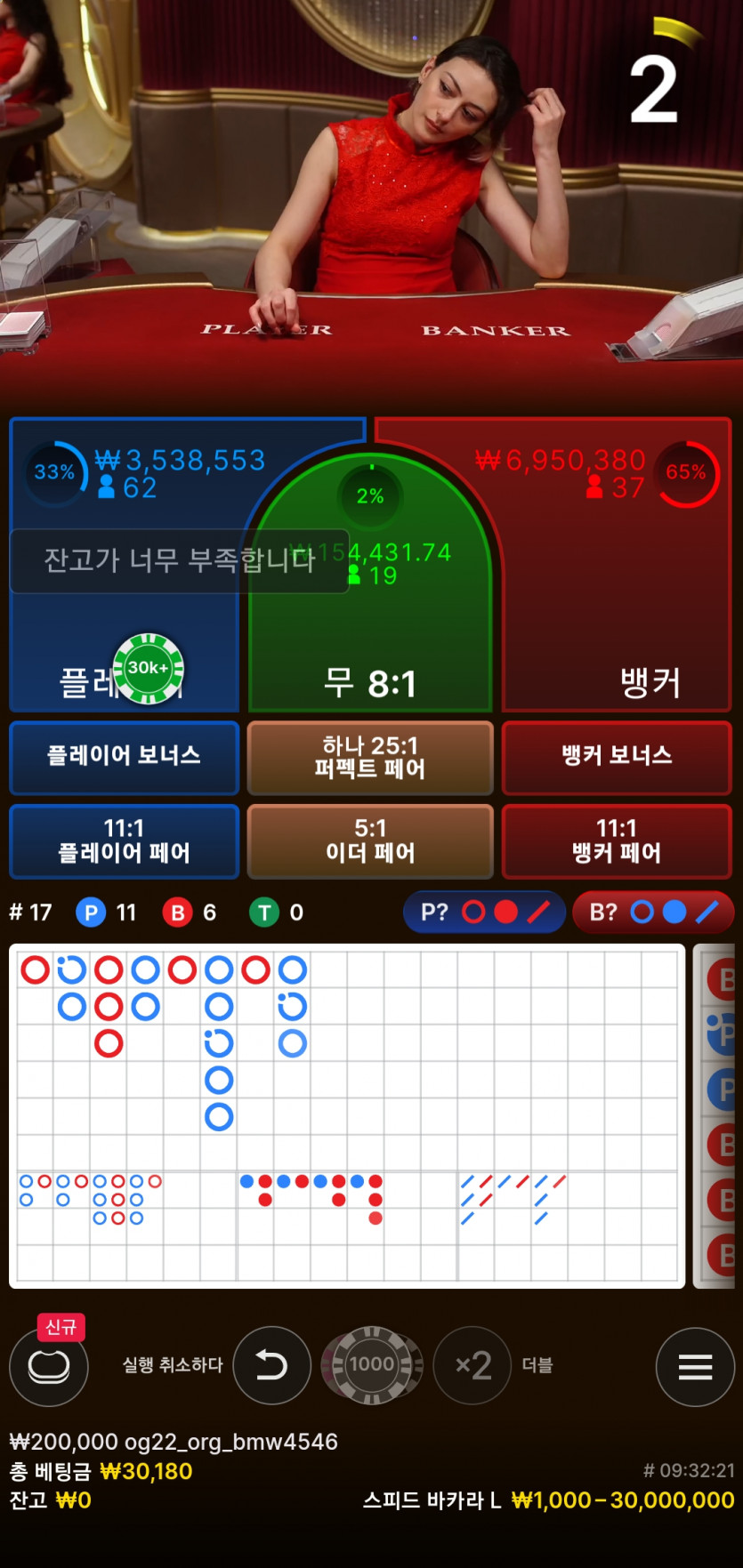Show B? next-banker road prediction
Screen dimensions: 743x1568
[x=653, y=912]
